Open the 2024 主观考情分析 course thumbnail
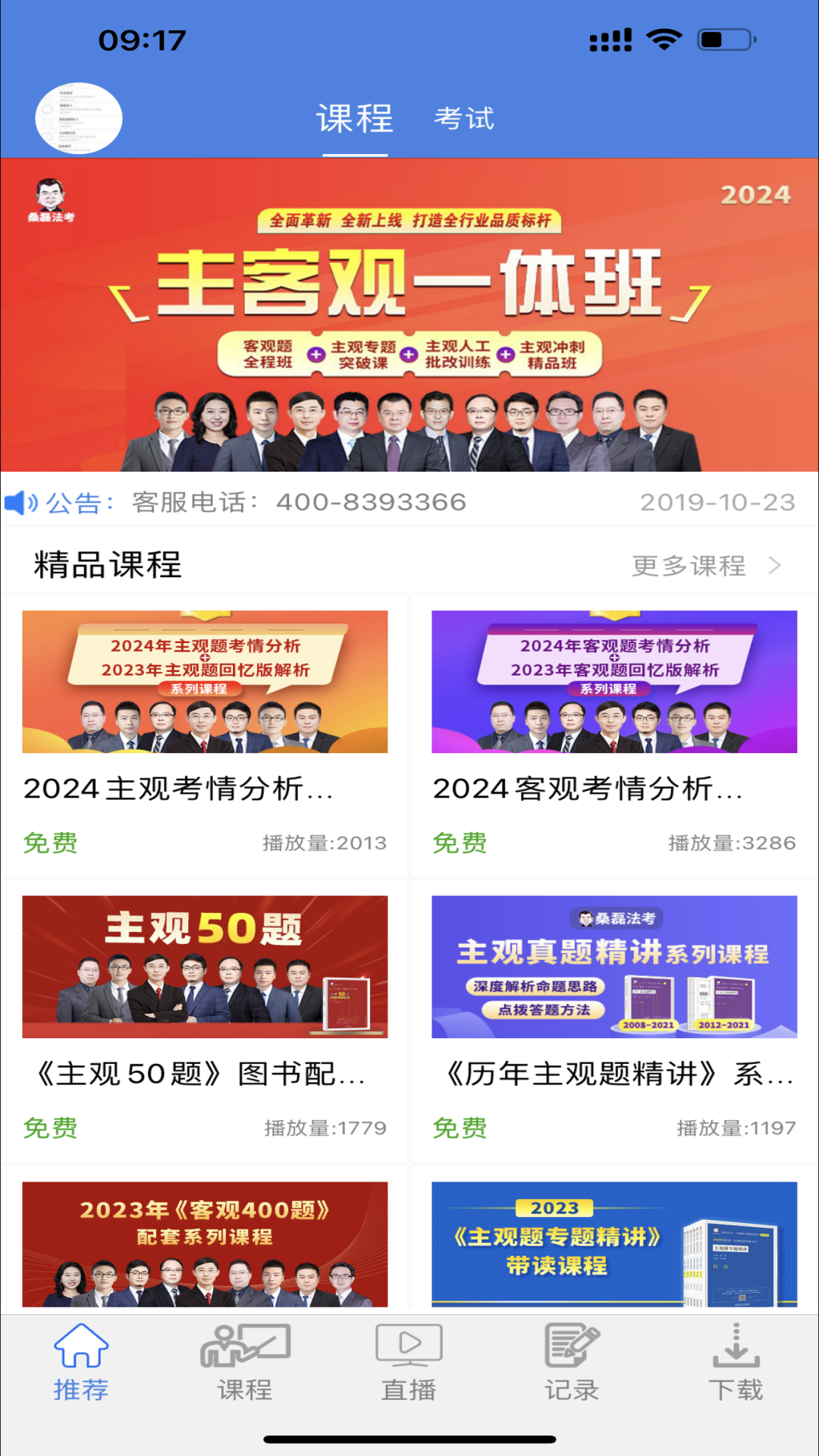The height and width of the screenshot is (1456, 819). [205, 681]
